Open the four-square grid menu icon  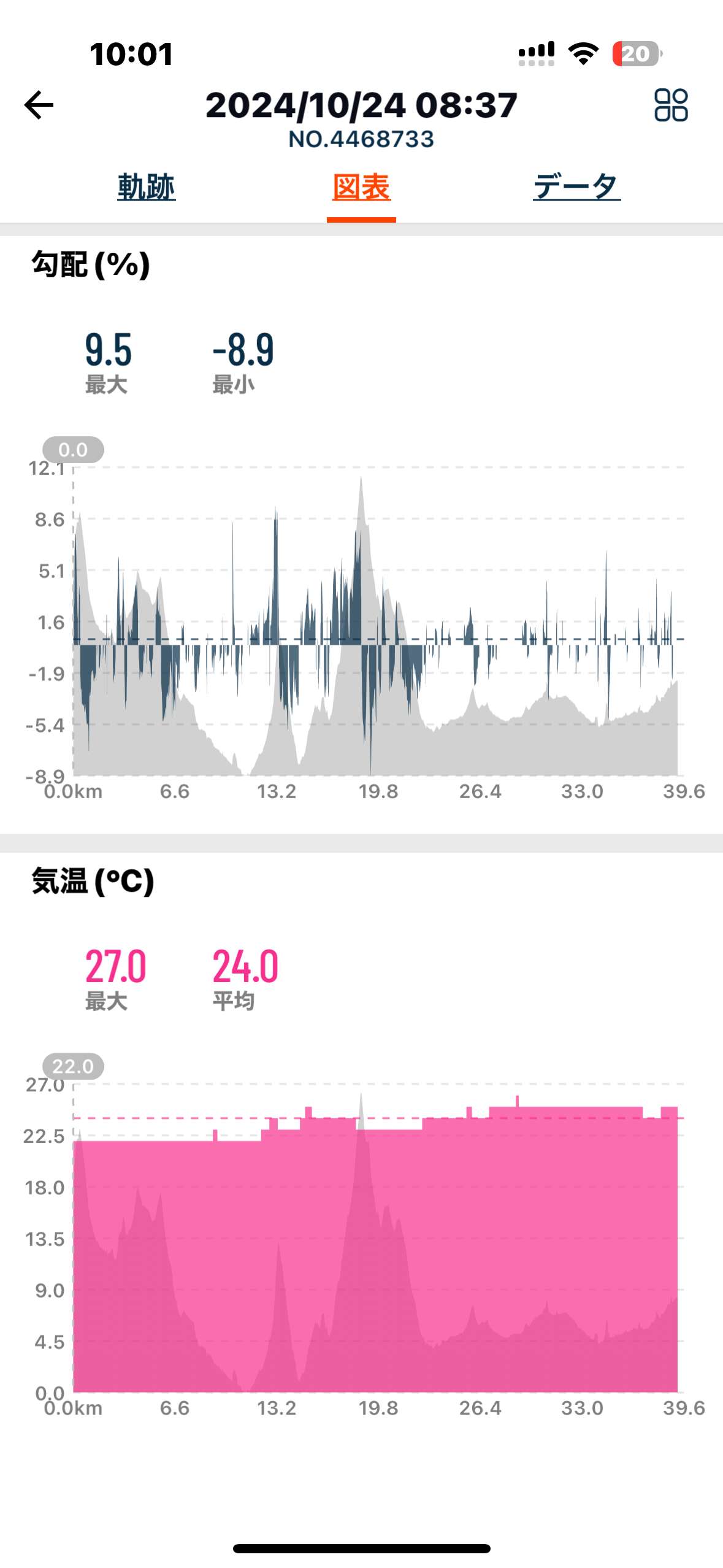pos(671,105)
